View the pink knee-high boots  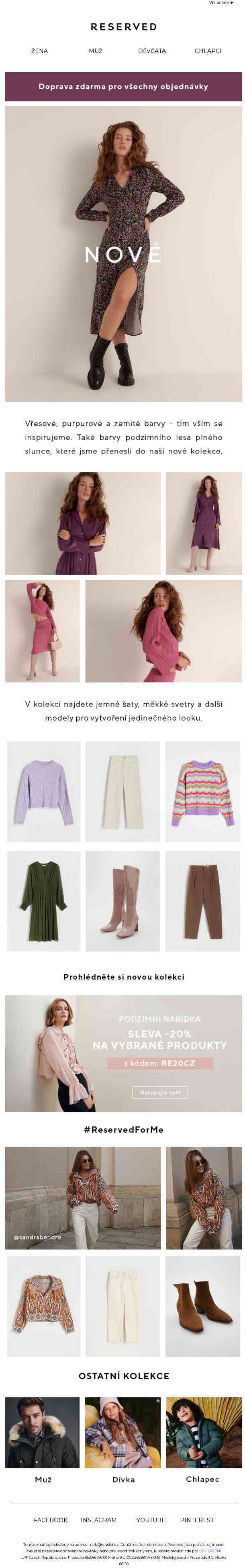pyautogui.click(x=122, y=900)
